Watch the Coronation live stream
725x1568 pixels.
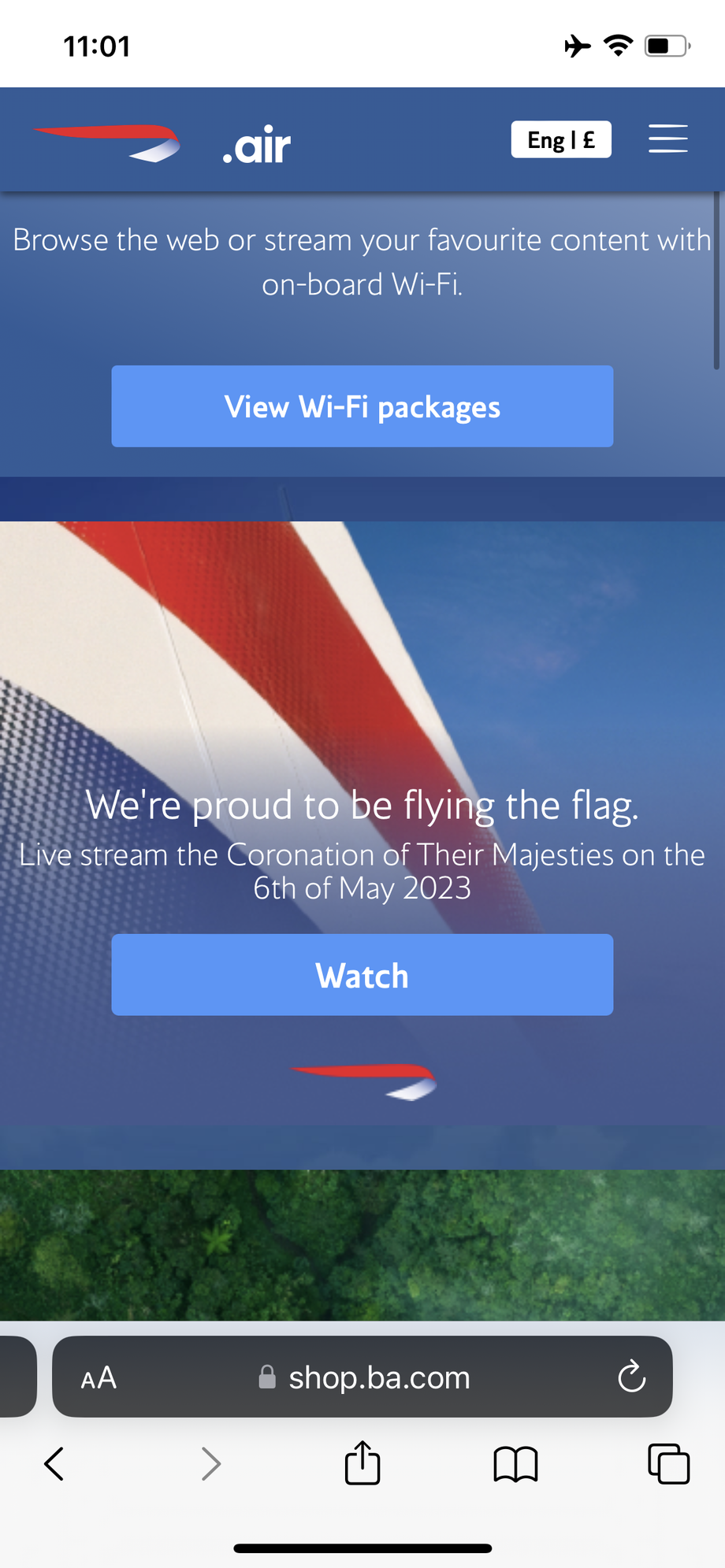(x=362, y=975)
